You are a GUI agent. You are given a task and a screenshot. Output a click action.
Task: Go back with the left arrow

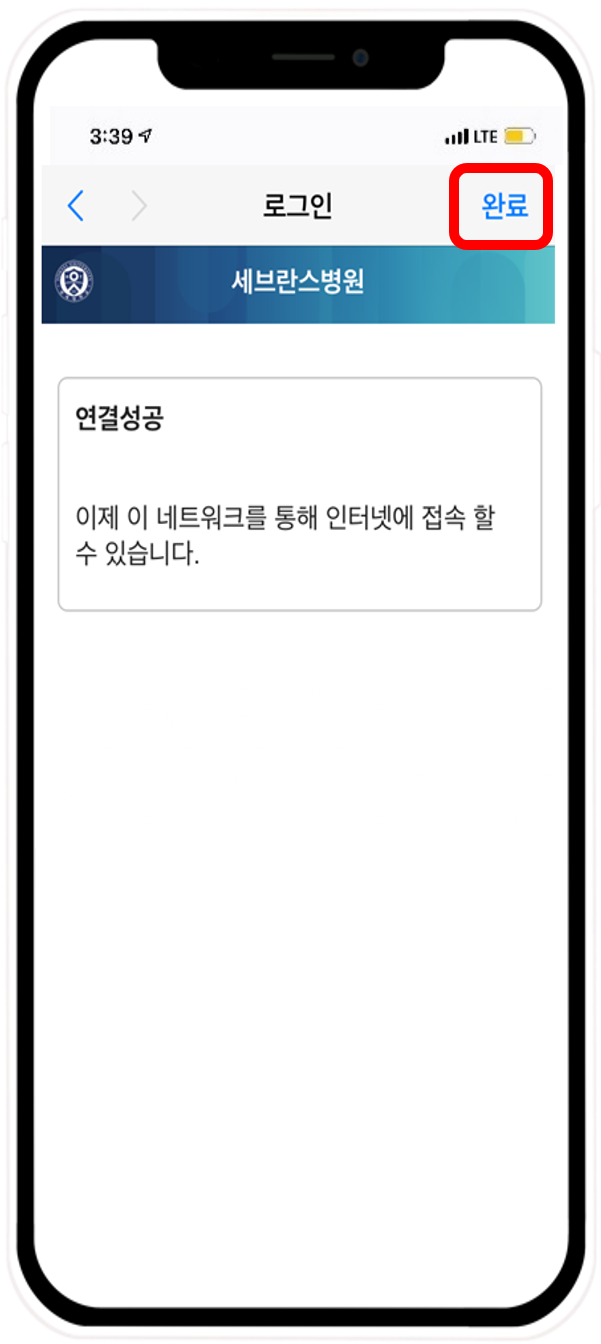tap(76, 207)
